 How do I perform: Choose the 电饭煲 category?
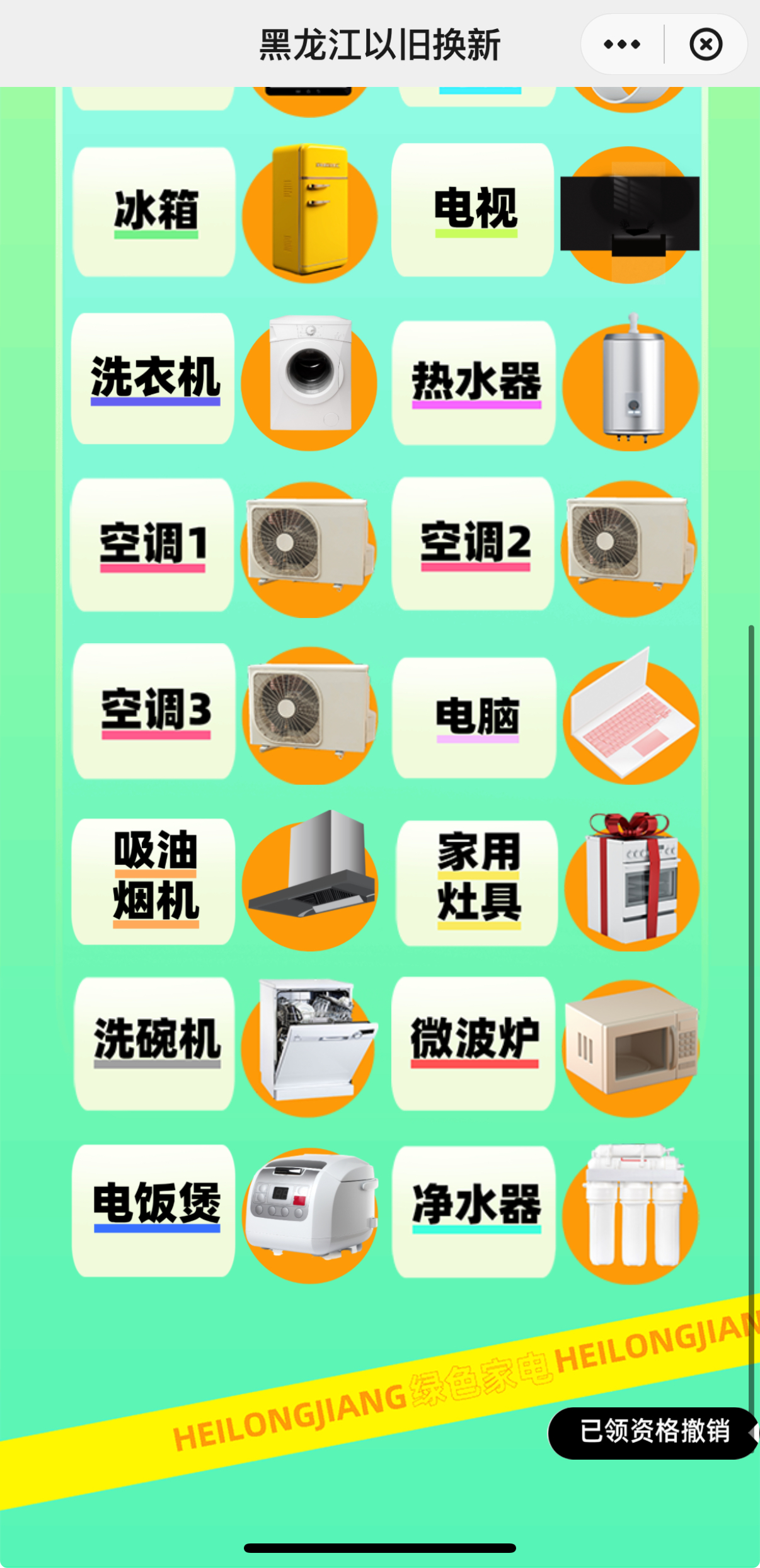tap(154, 1211)
